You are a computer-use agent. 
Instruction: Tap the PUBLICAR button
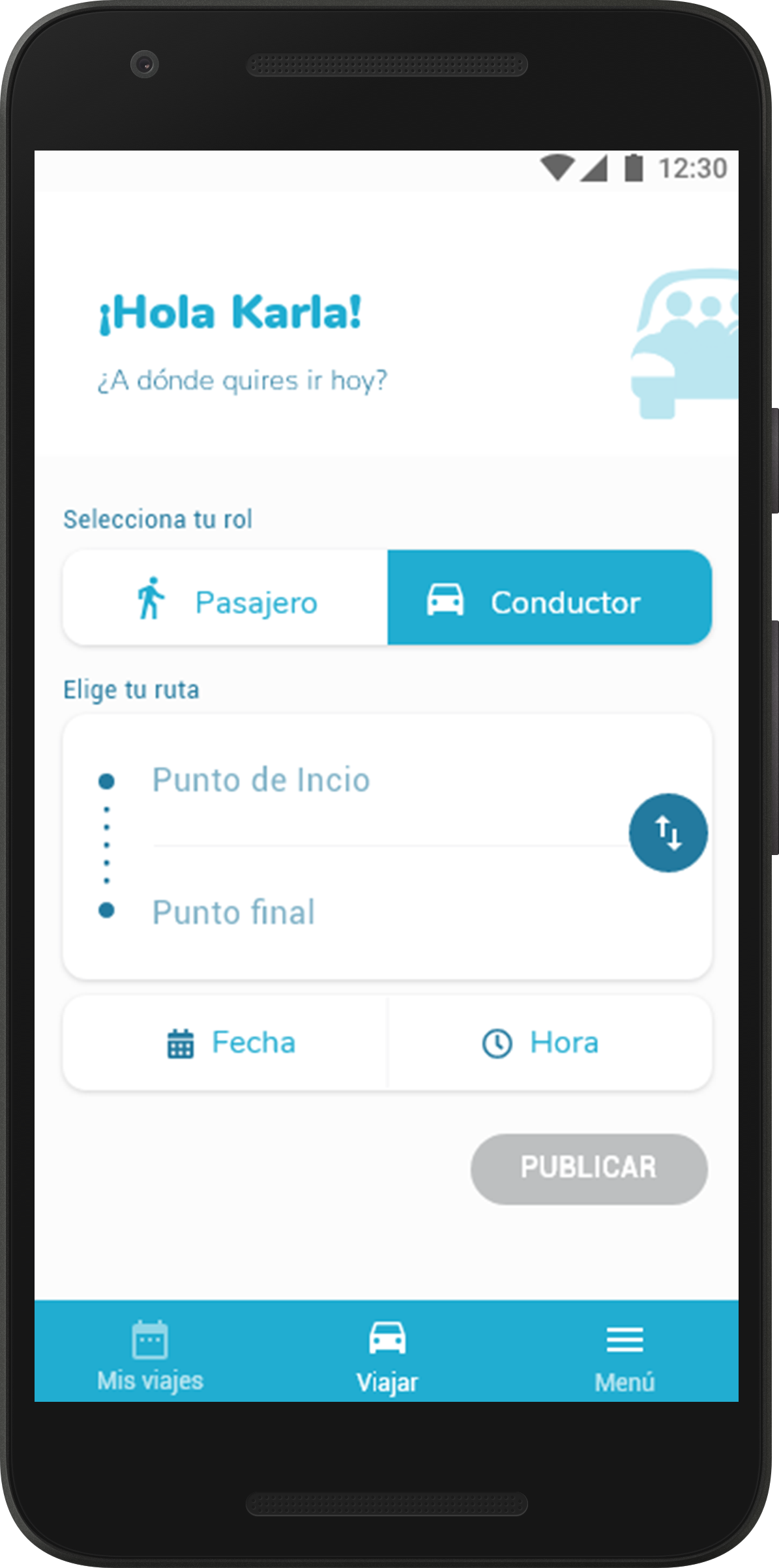pos(589,1169)
